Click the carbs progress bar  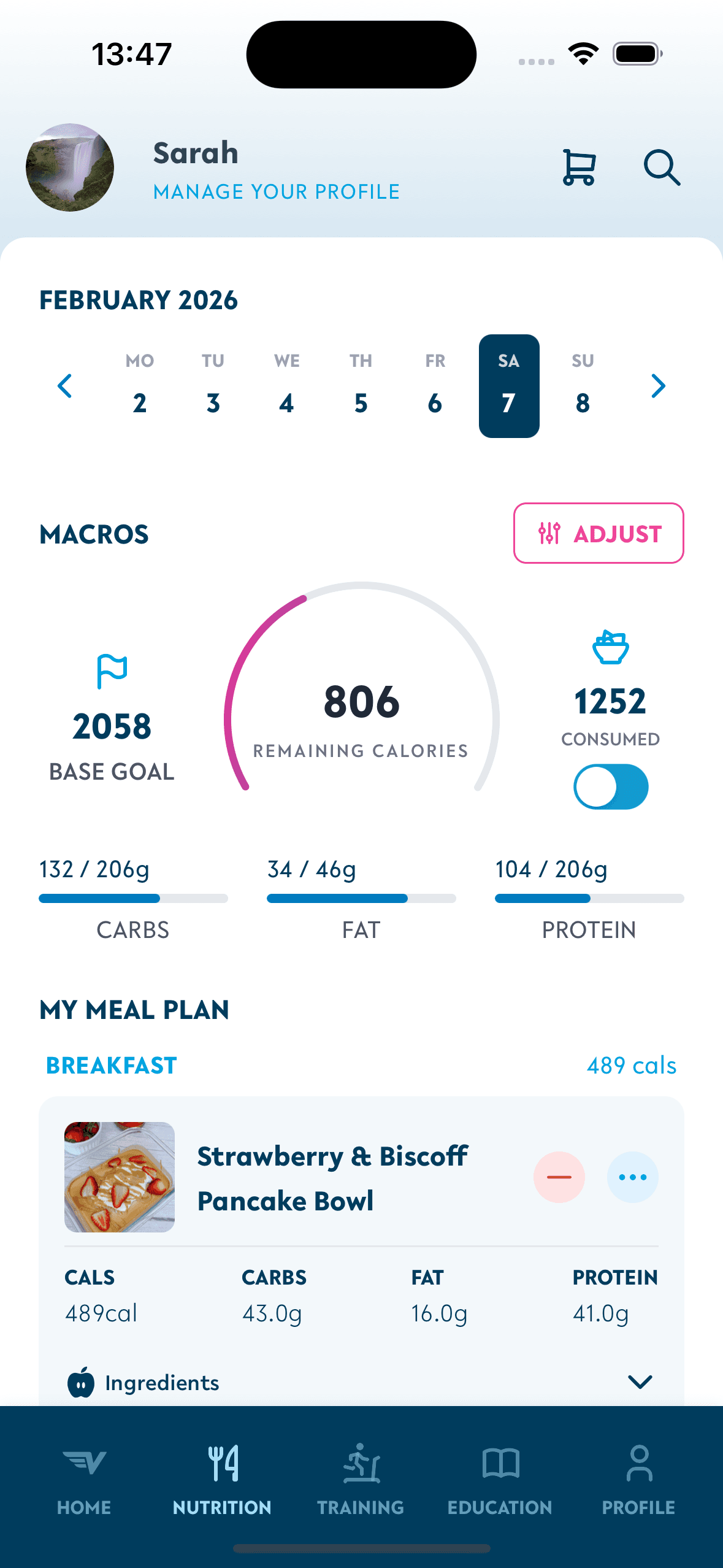coord(133,897)
